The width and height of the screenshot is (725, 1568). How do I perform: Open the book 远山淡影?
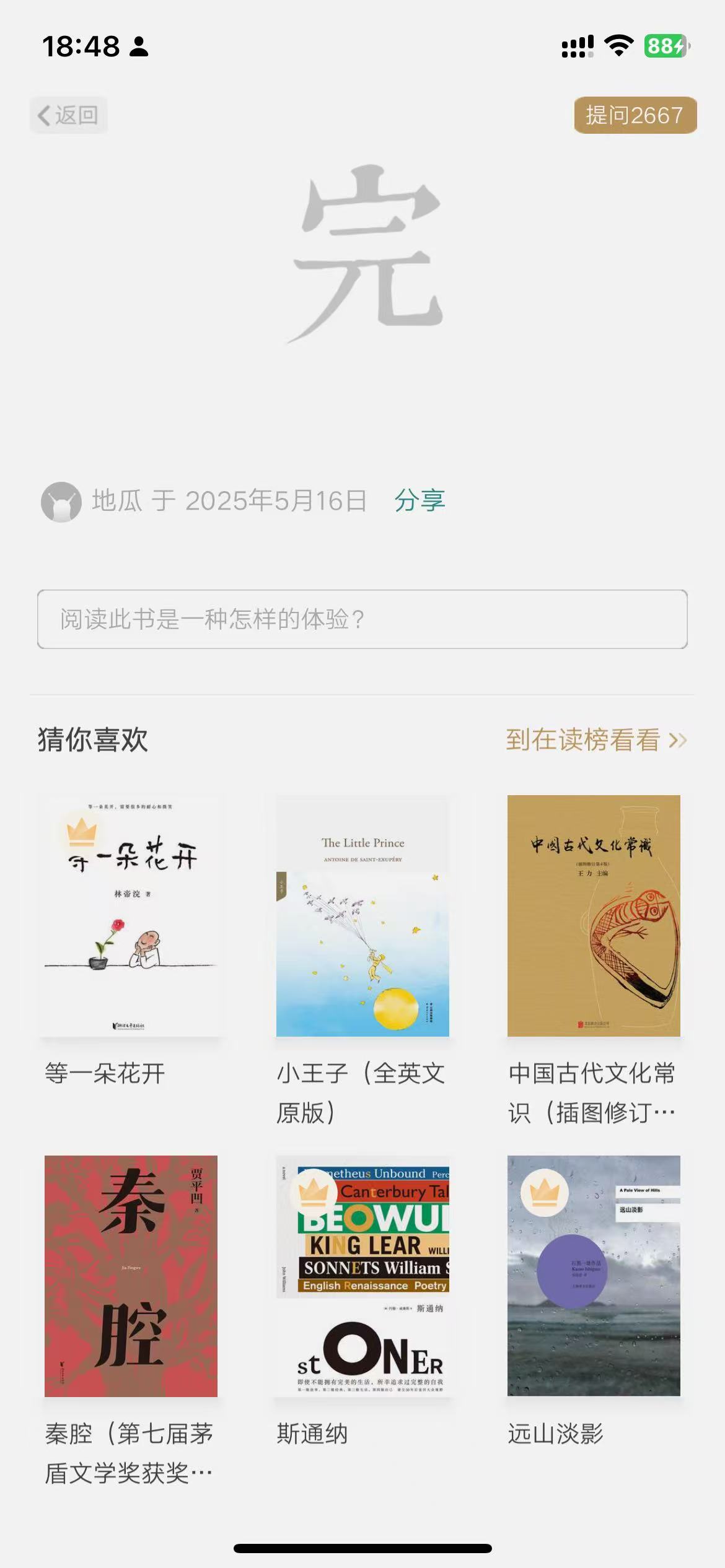tap(594, 1276)
